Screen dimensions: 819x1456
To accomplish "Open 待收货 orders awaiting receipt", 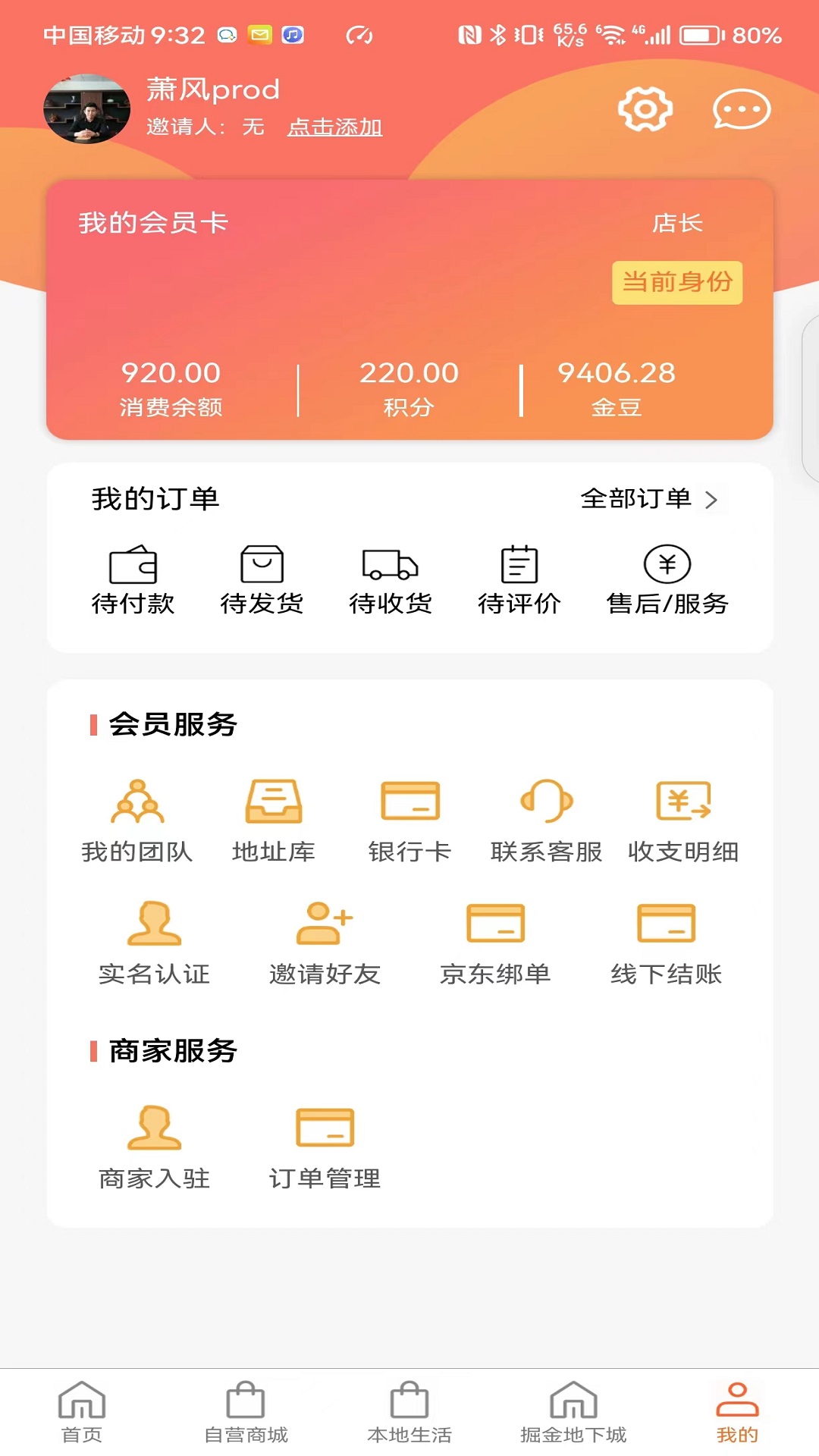I will 391,580.
